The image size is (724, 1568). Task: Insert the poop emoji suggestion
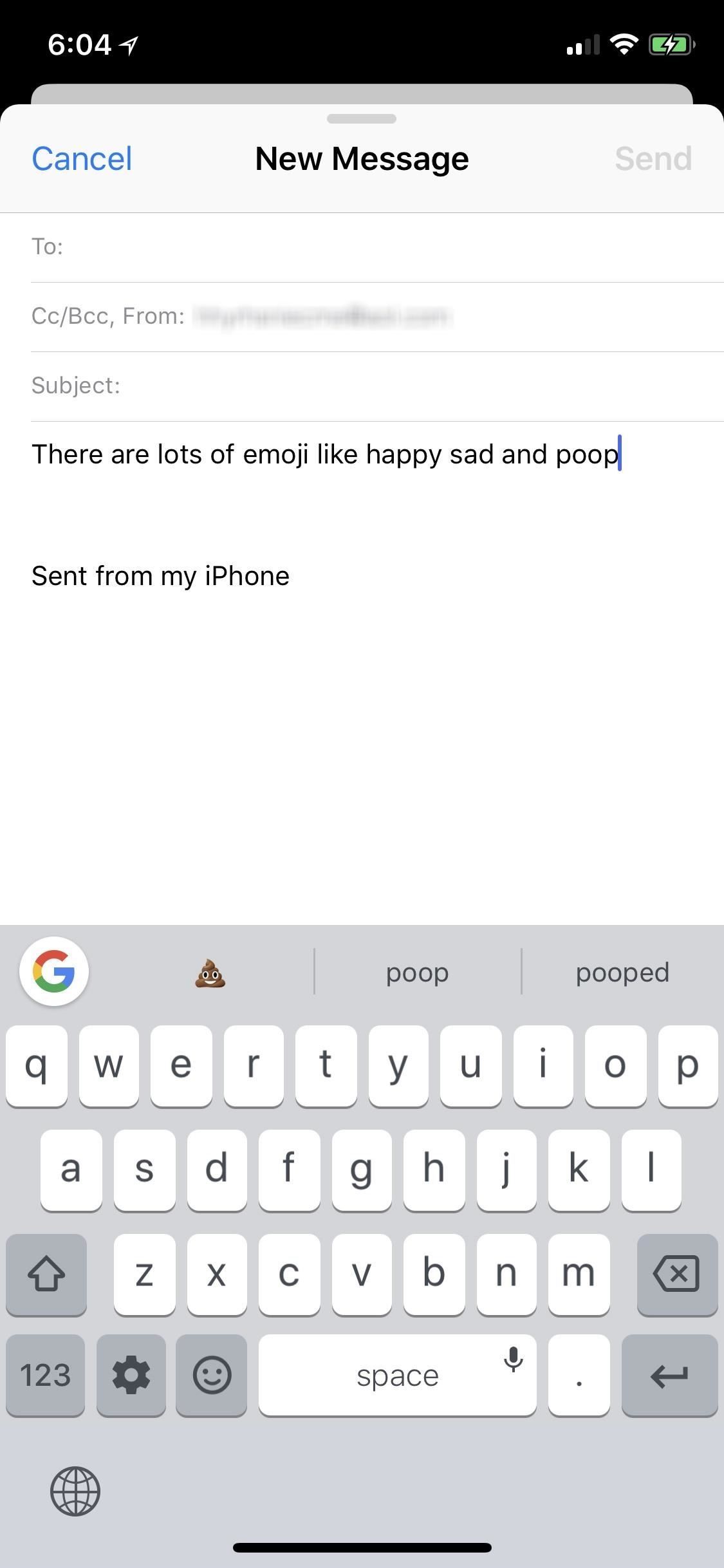(x=209, y=972)
